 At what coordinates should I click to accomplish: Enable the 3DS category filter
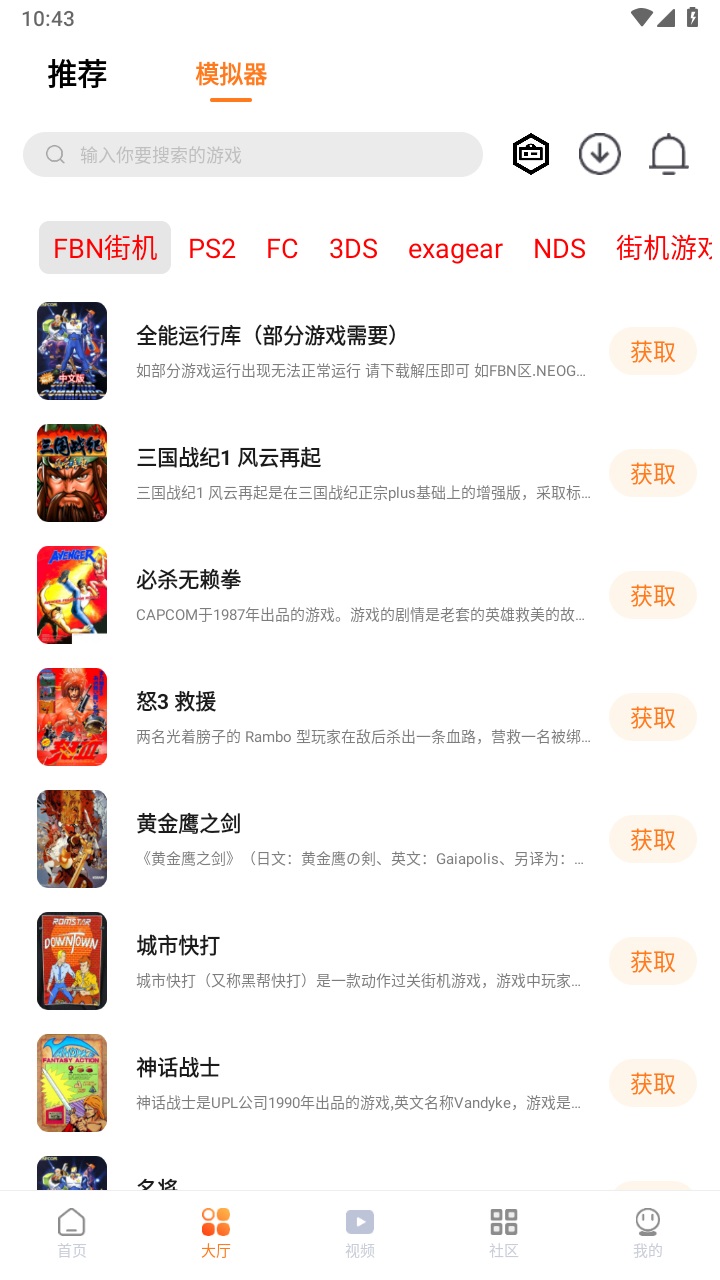[x=353, y=248]
